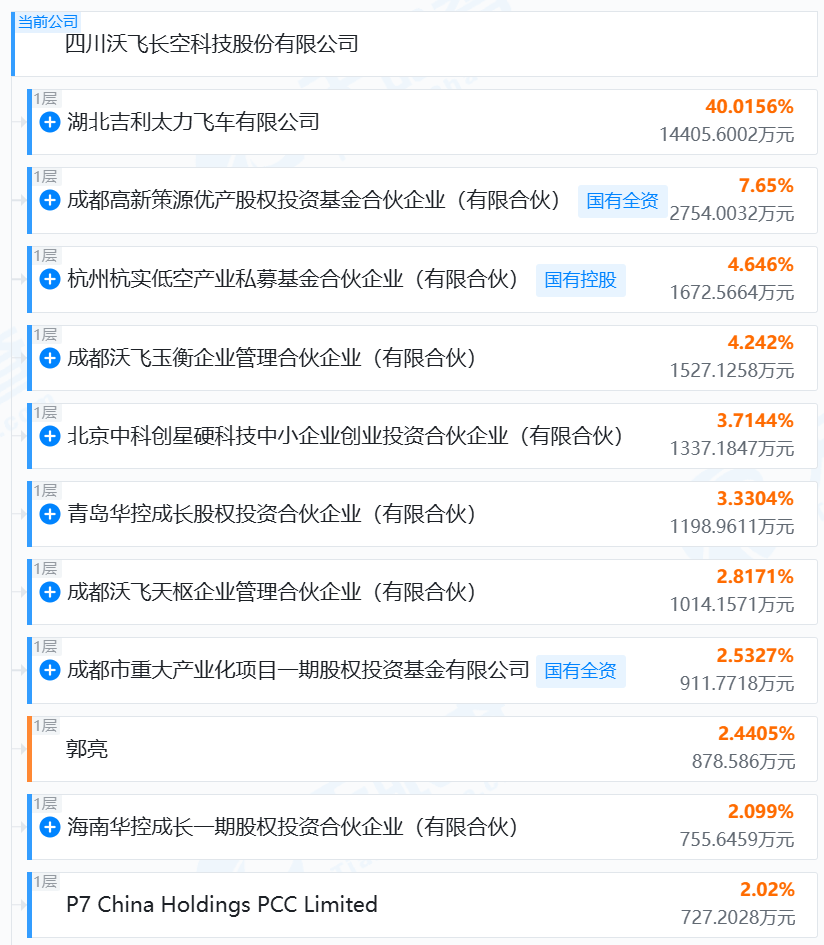Screen dimensions: 824x945
Task: Expand the 成都高新策源优产股权投资基金 node
Action: click(50, 200)
